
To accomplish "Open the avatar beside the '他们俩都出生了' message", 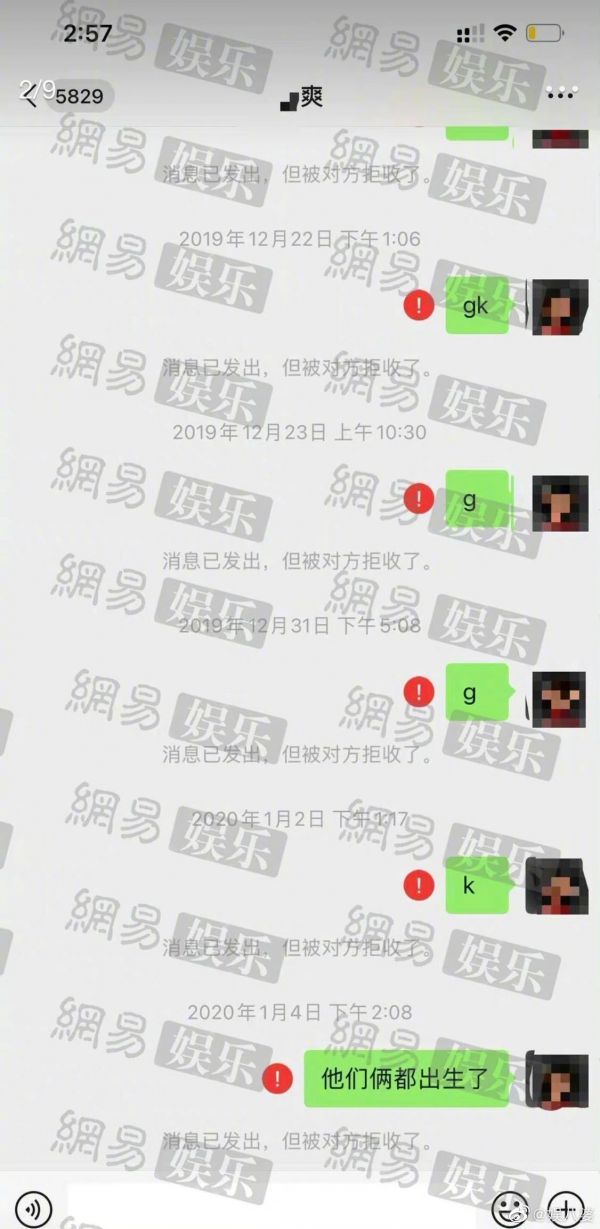I will [x=558, y=1079].
